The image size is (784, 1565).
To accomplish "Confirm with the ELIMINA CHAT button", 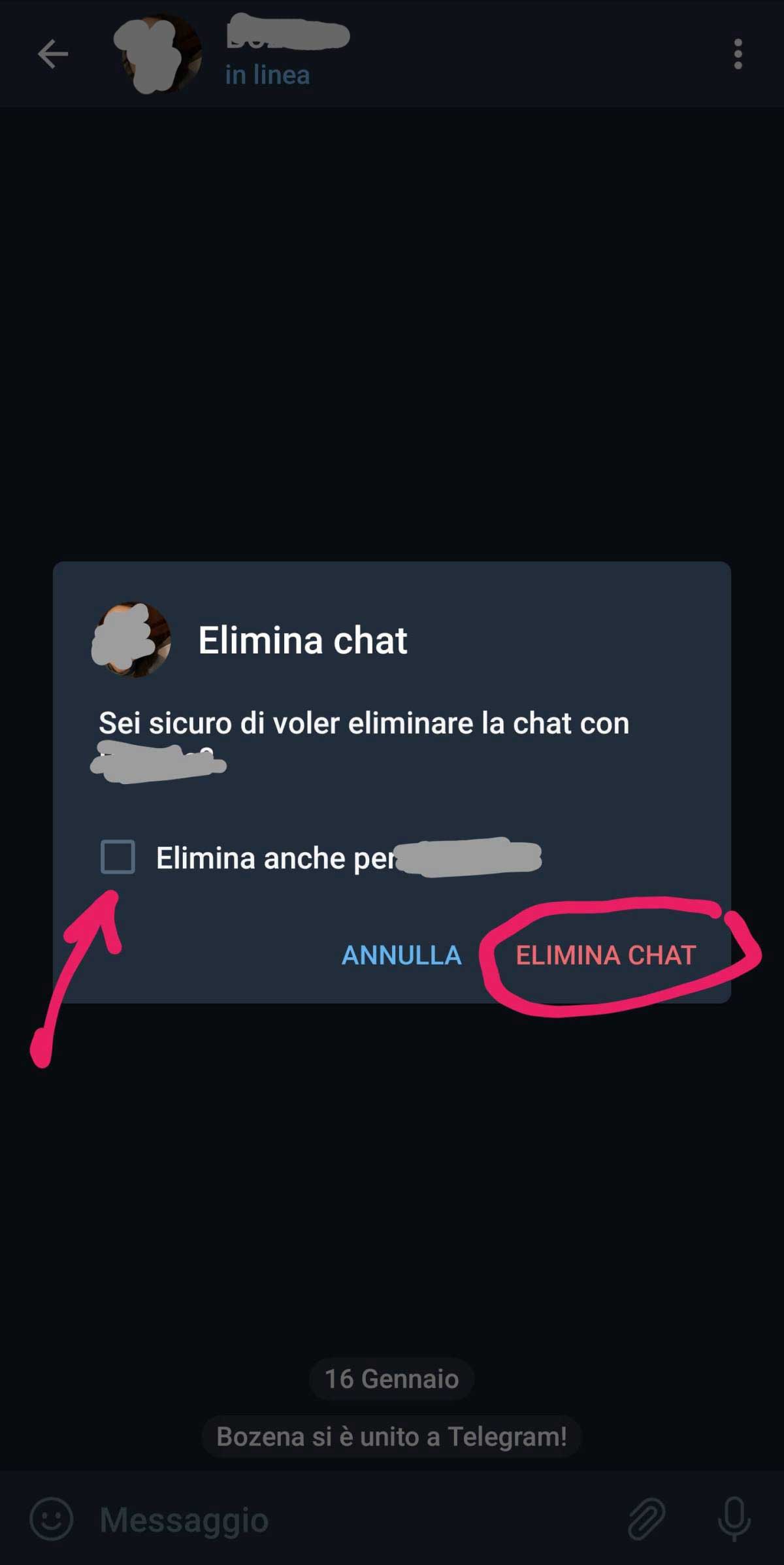I will (606, 955).
